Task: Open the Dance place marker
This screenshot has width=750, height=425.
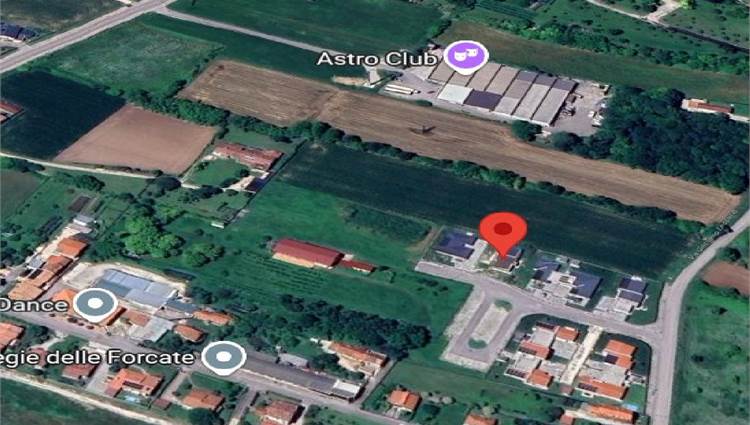Action: click(96, 303)
